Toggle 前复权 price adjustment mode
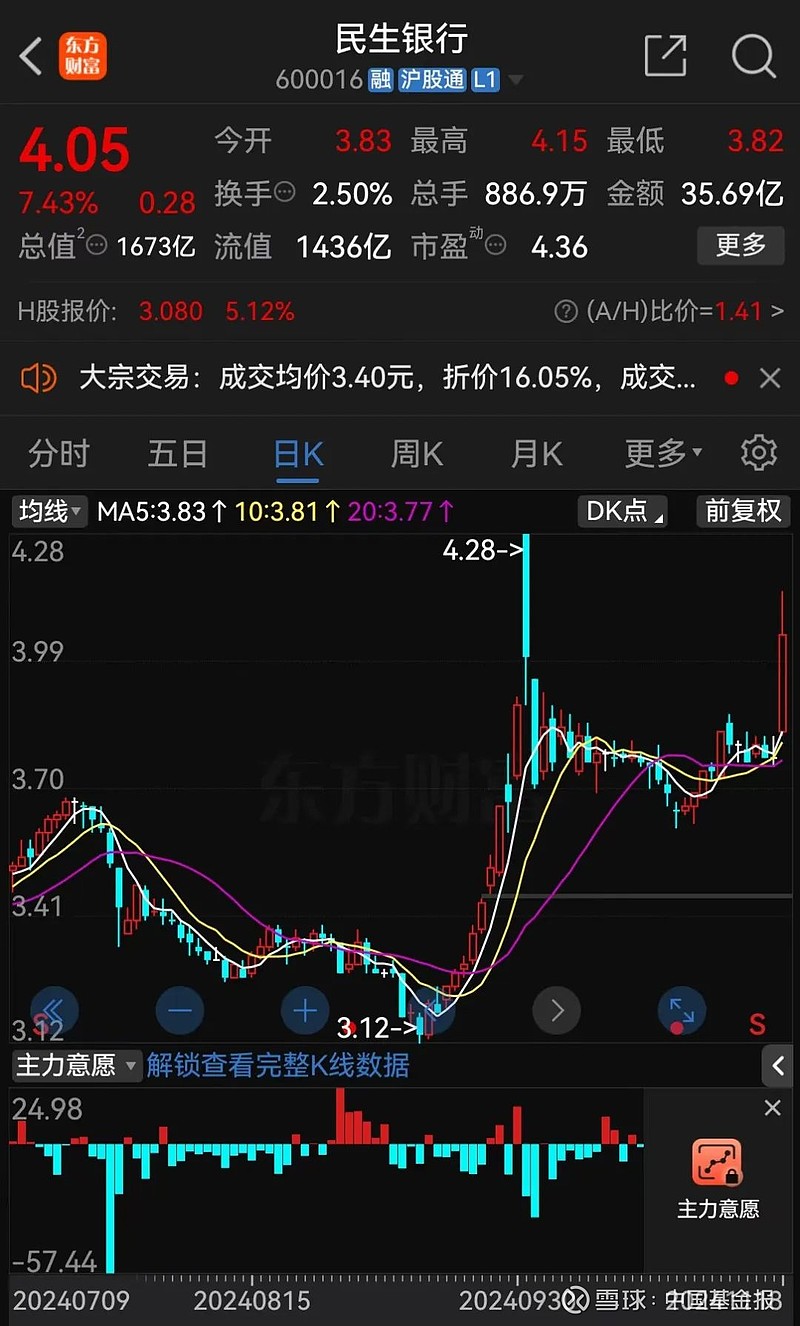The height and width of the screenshot is (1326, 800). click(x=743, y=511)
